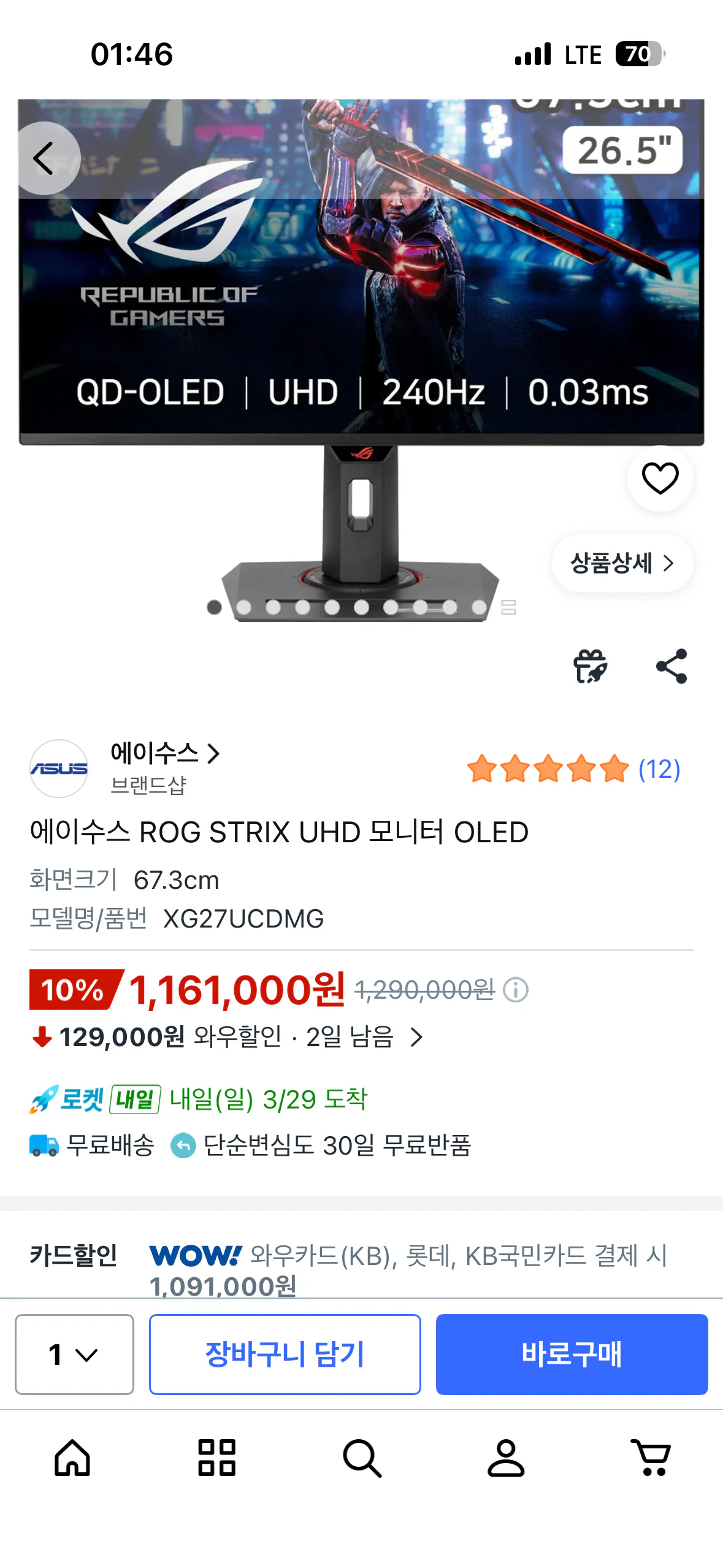Open 상품상세 product details
The height and width of the screenshot is (1568, 723).
pos(622,564)
